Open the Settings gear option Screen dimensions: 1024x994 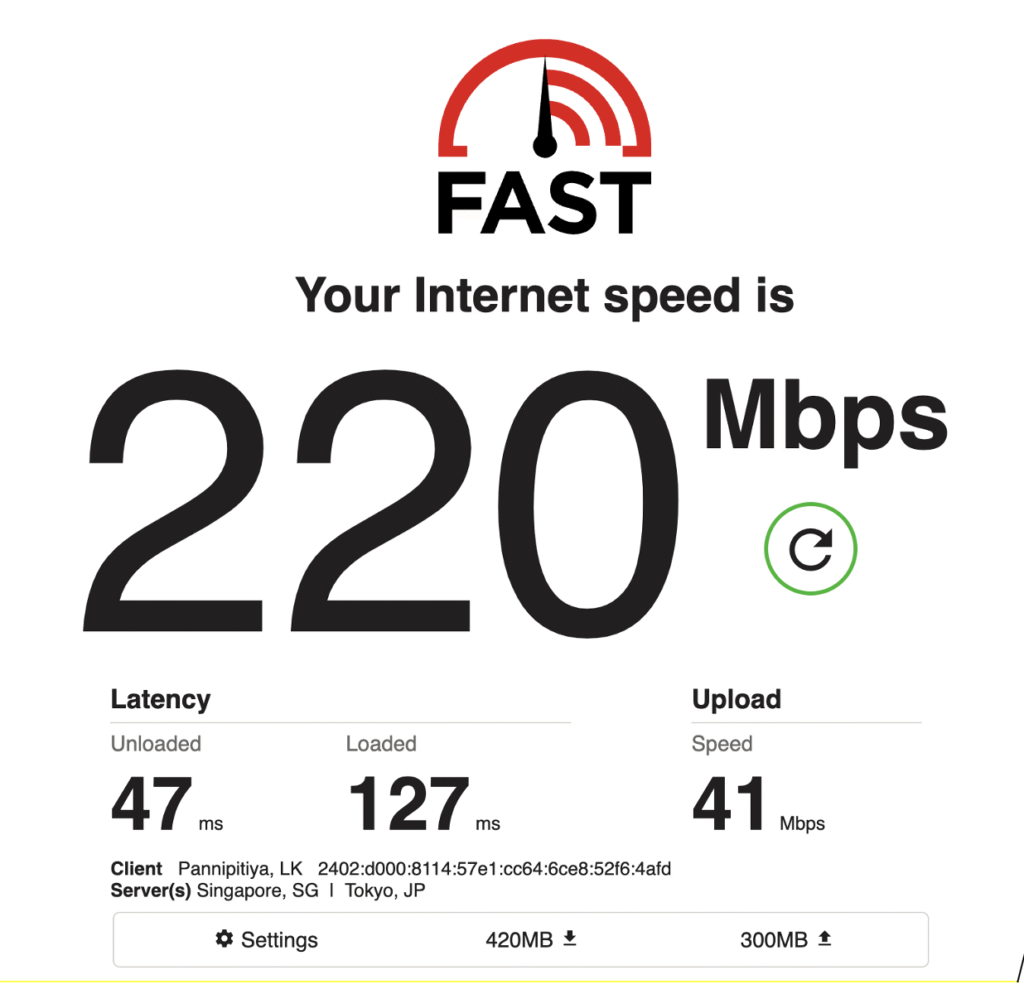267,940
